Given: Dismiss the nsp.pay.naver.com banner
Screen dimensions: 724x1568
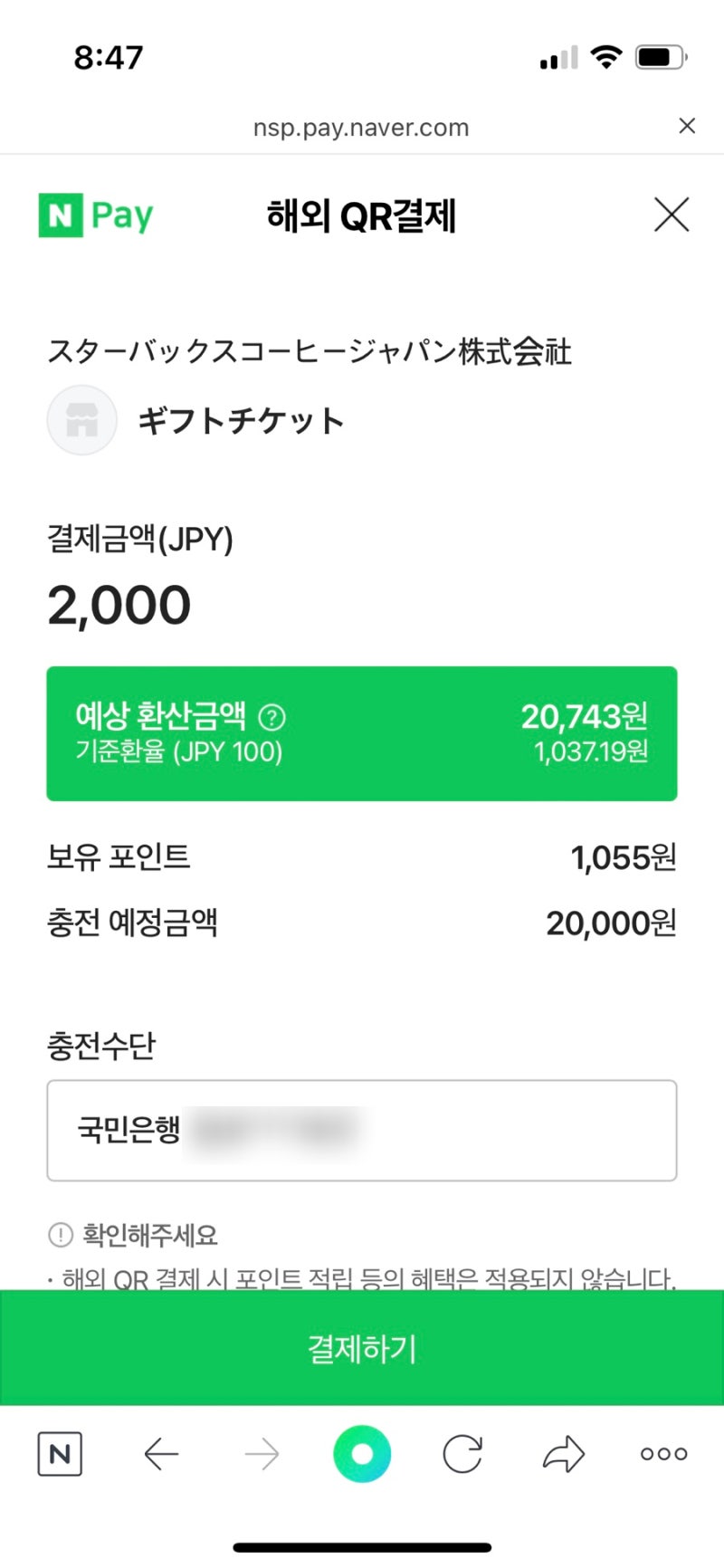Looking at the screenshot, I should pos(688,126).
